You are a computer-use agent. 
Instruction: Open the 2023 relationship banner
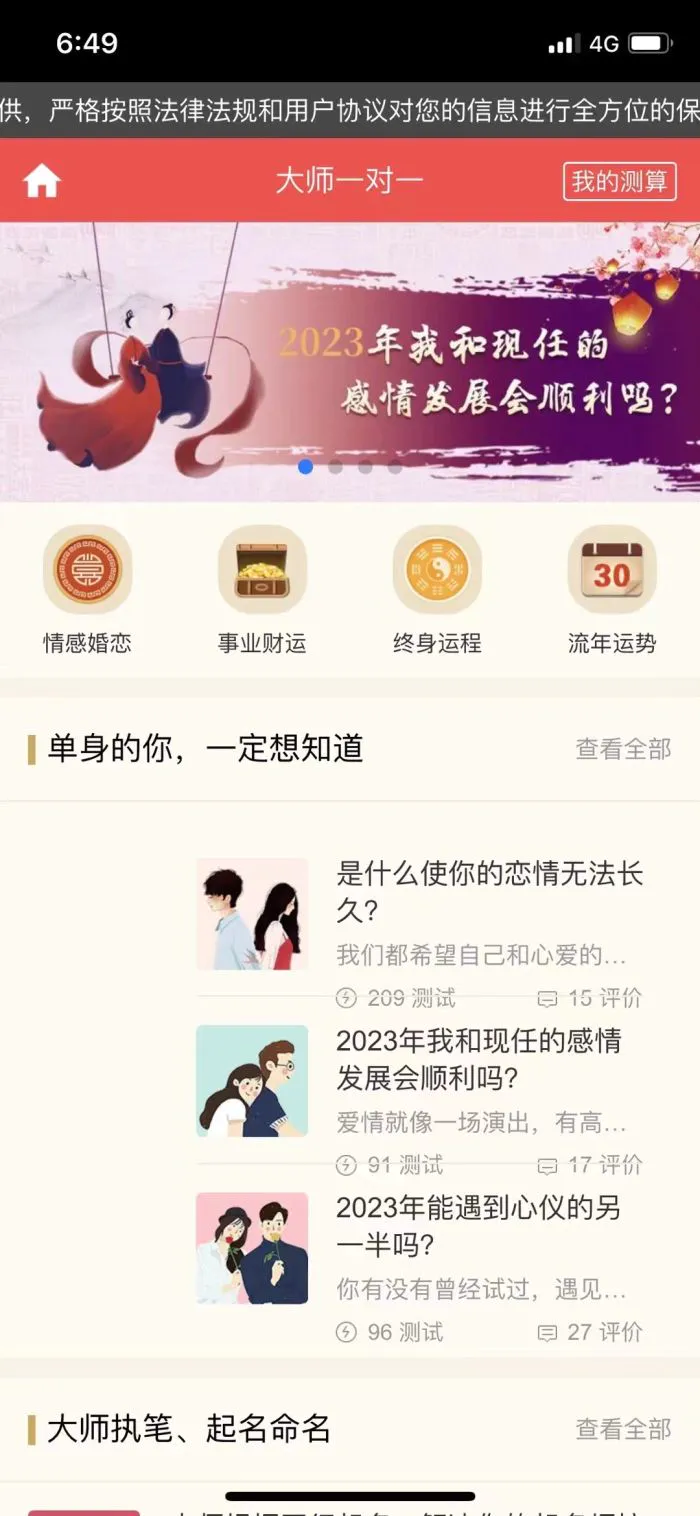click(350, 360)
